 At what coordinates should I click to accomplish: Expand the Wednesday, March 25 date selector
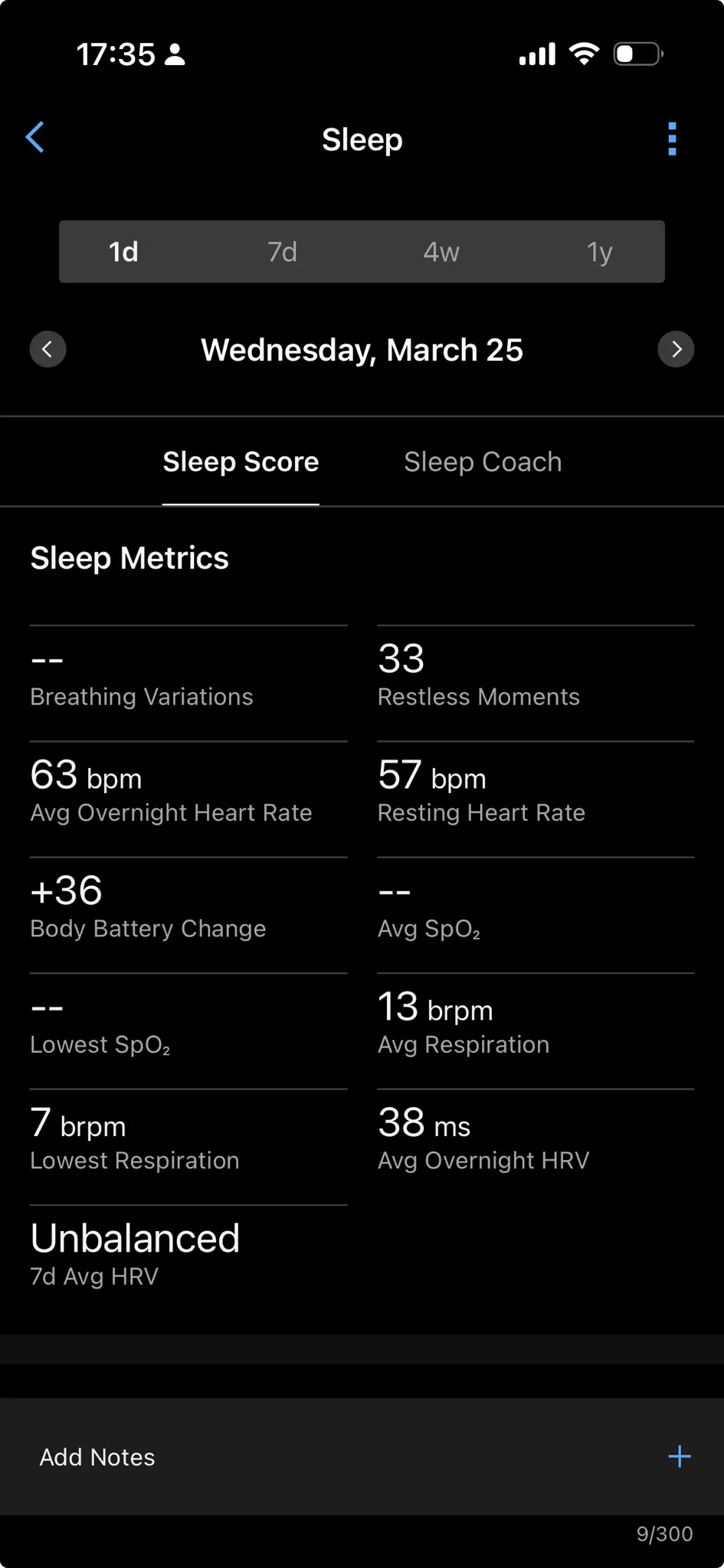coord(362,349)
